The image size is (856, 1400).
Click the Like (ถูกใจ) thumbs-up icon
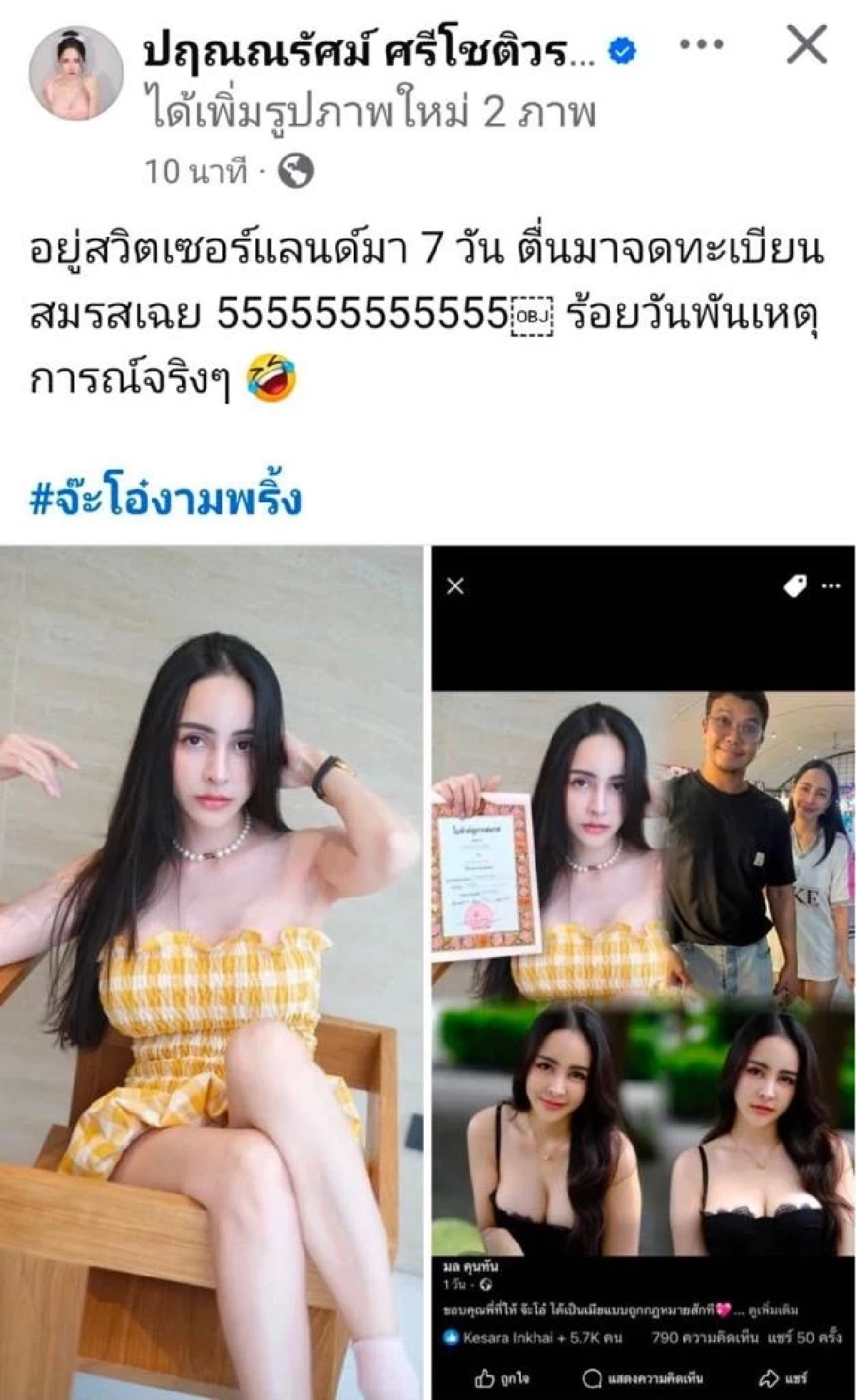pos(485,1379)
